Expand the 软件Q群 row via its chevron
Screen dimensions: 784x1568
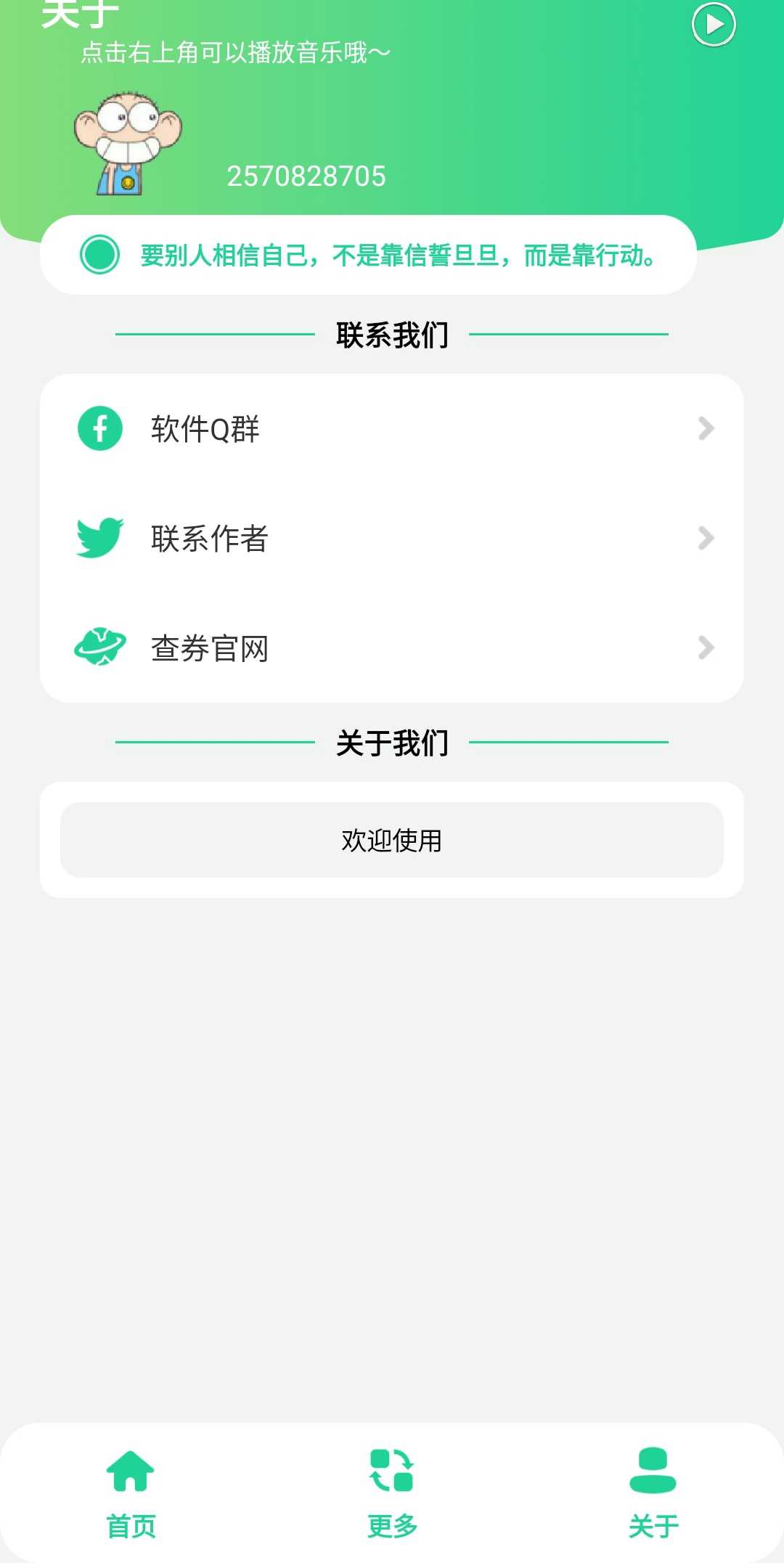pos(706,428)
